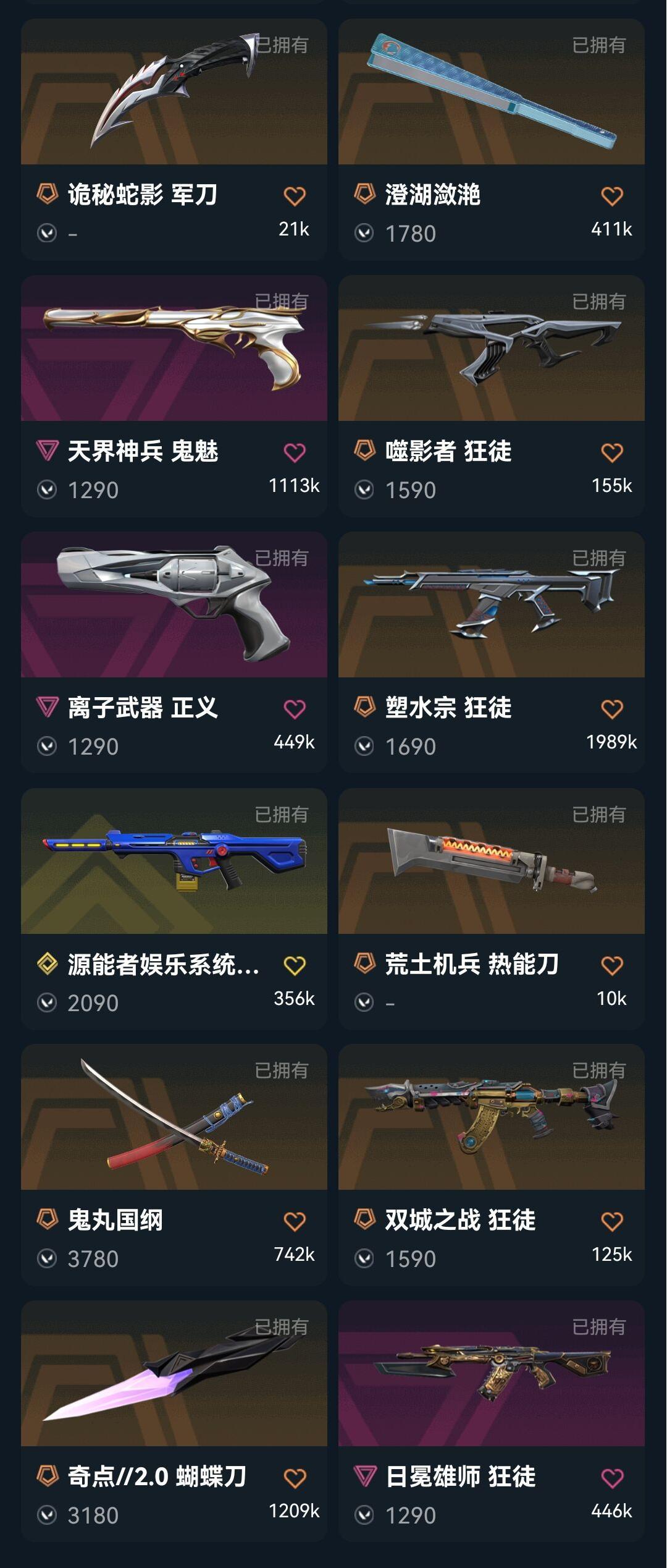
Task: Favorite the 澄湖潋滟 skin
Action: (x=611, y=196)
